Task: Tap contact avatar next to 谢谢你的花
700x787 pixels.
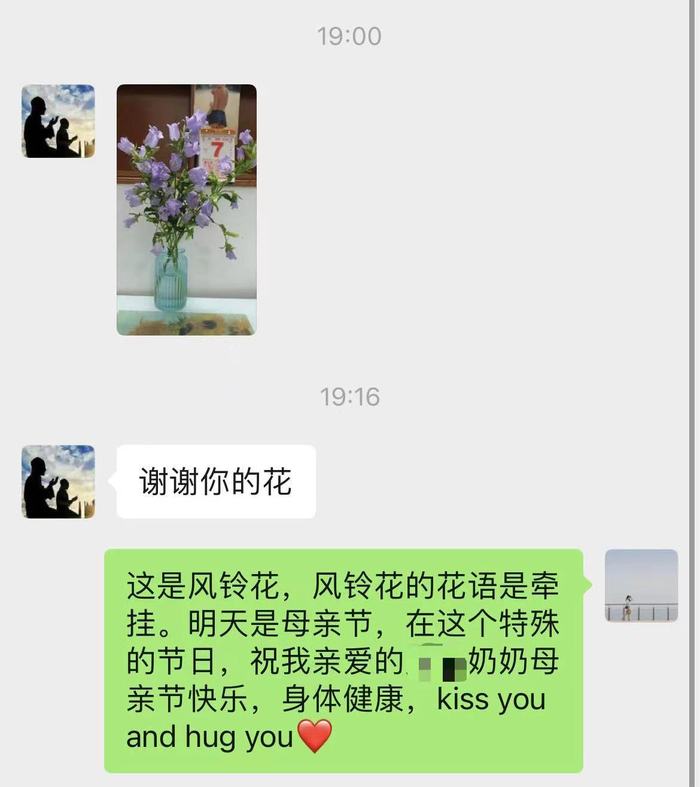Action: click(x=58, y=482)
